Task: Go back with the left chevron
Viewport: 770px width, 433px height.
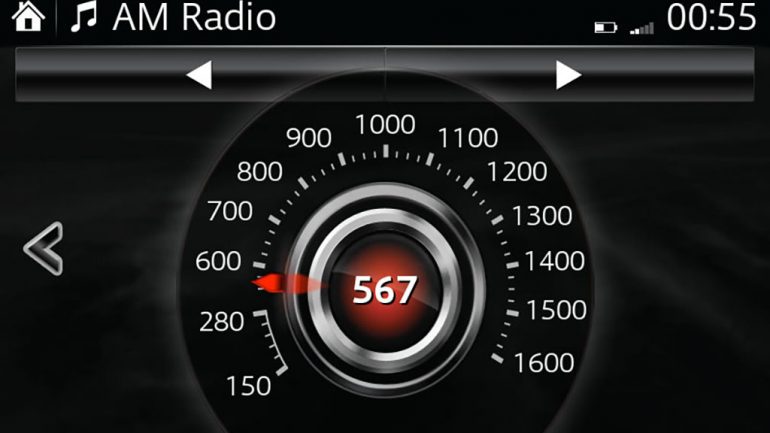Action: [x=45, y=248]
